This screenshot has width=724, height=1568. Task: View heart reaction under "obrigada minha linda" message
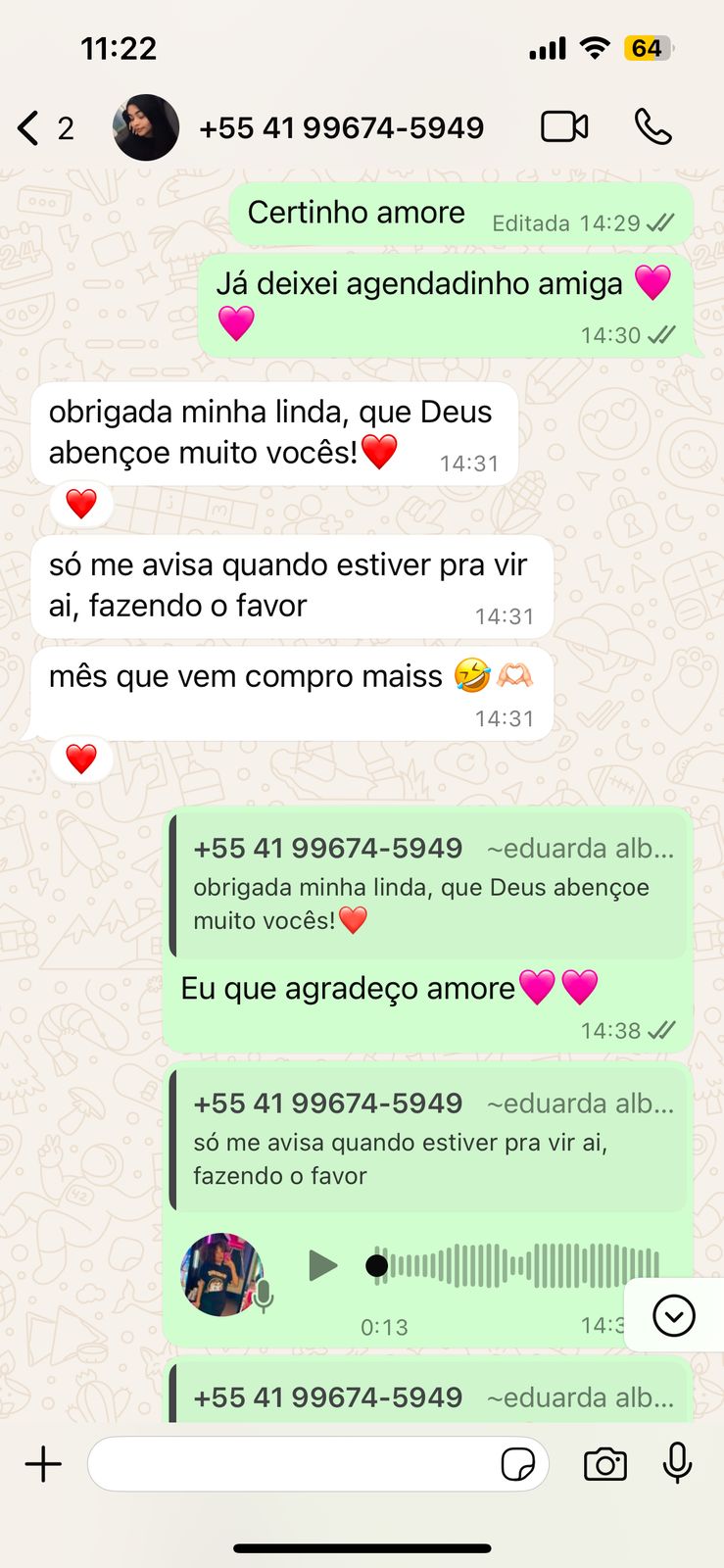pyautogui.click(x=81, y=505)
